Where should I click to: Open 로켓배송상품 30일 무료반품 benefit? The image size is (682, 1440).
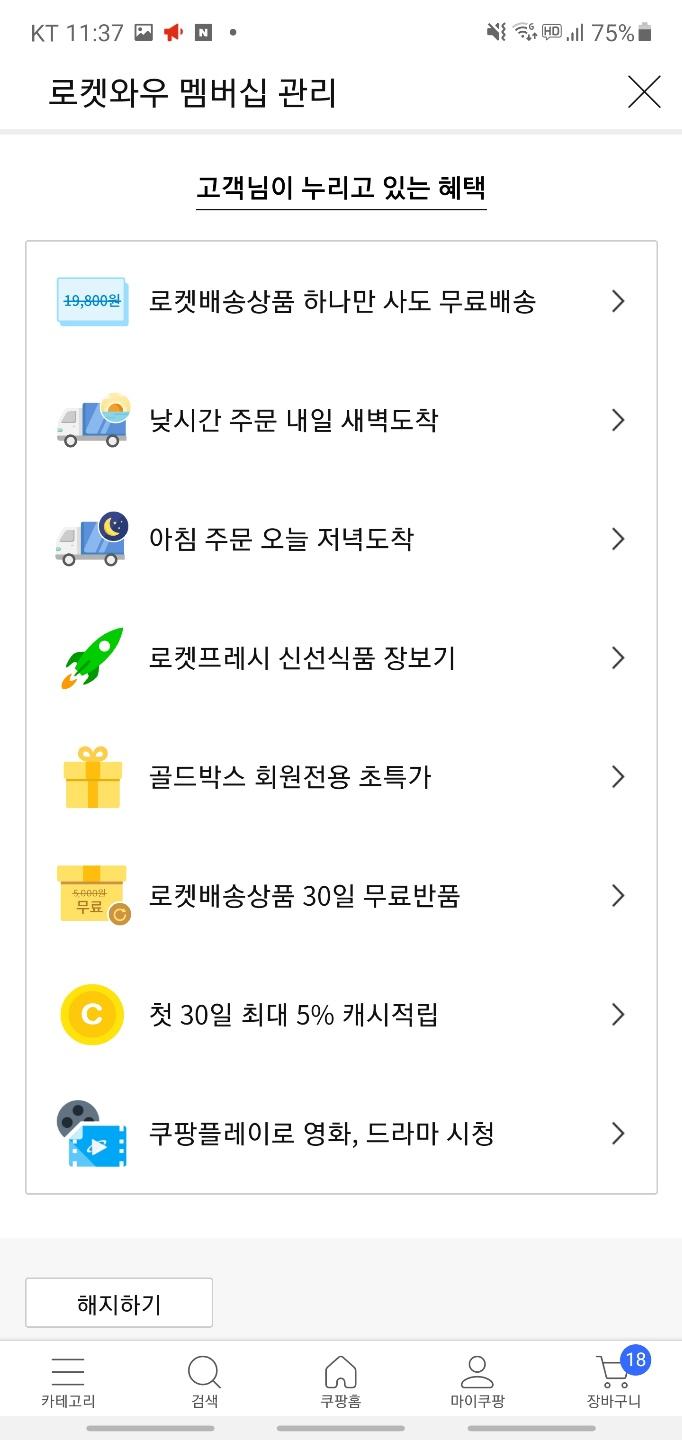pos(341,896)
